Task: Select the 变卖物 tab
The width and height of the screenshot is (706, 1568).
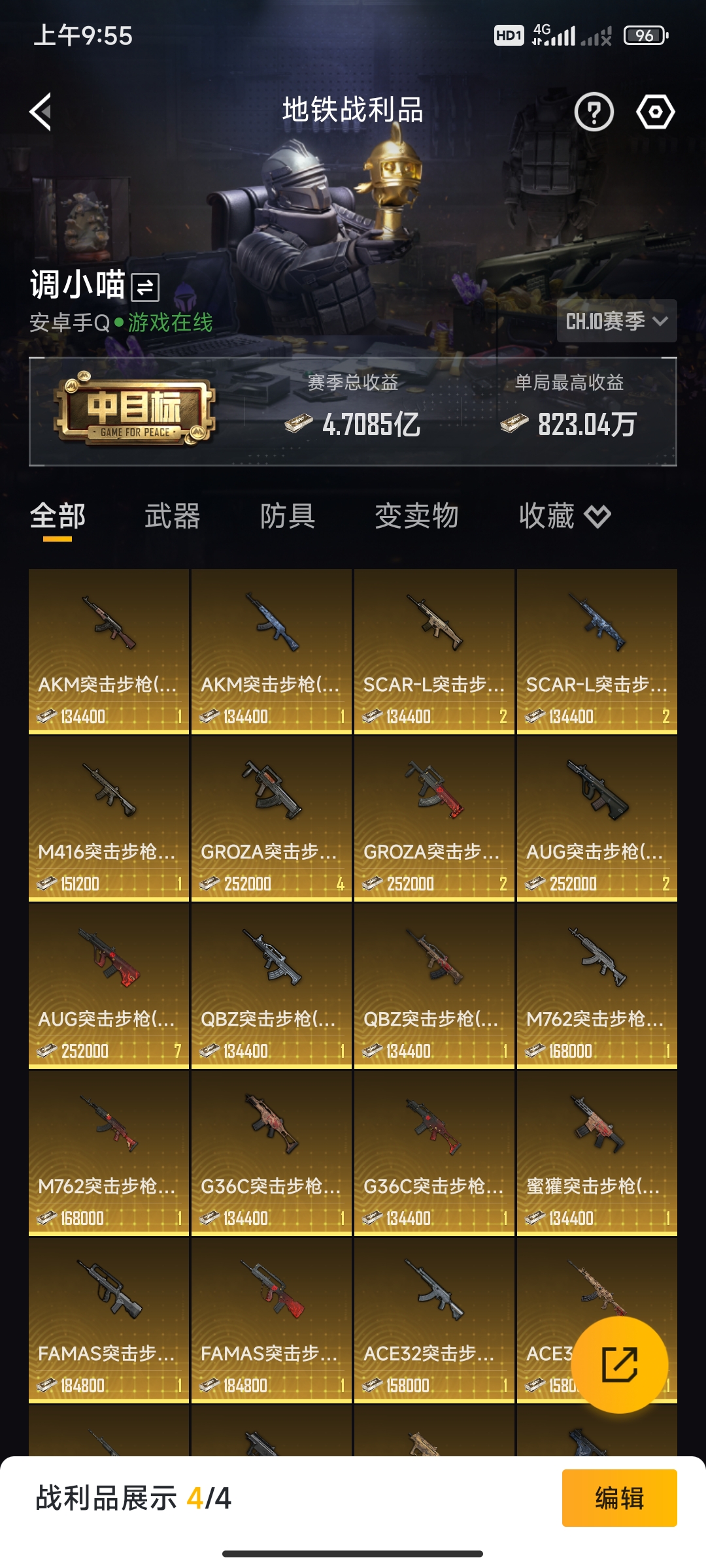Action: click(x=417, y=516)
